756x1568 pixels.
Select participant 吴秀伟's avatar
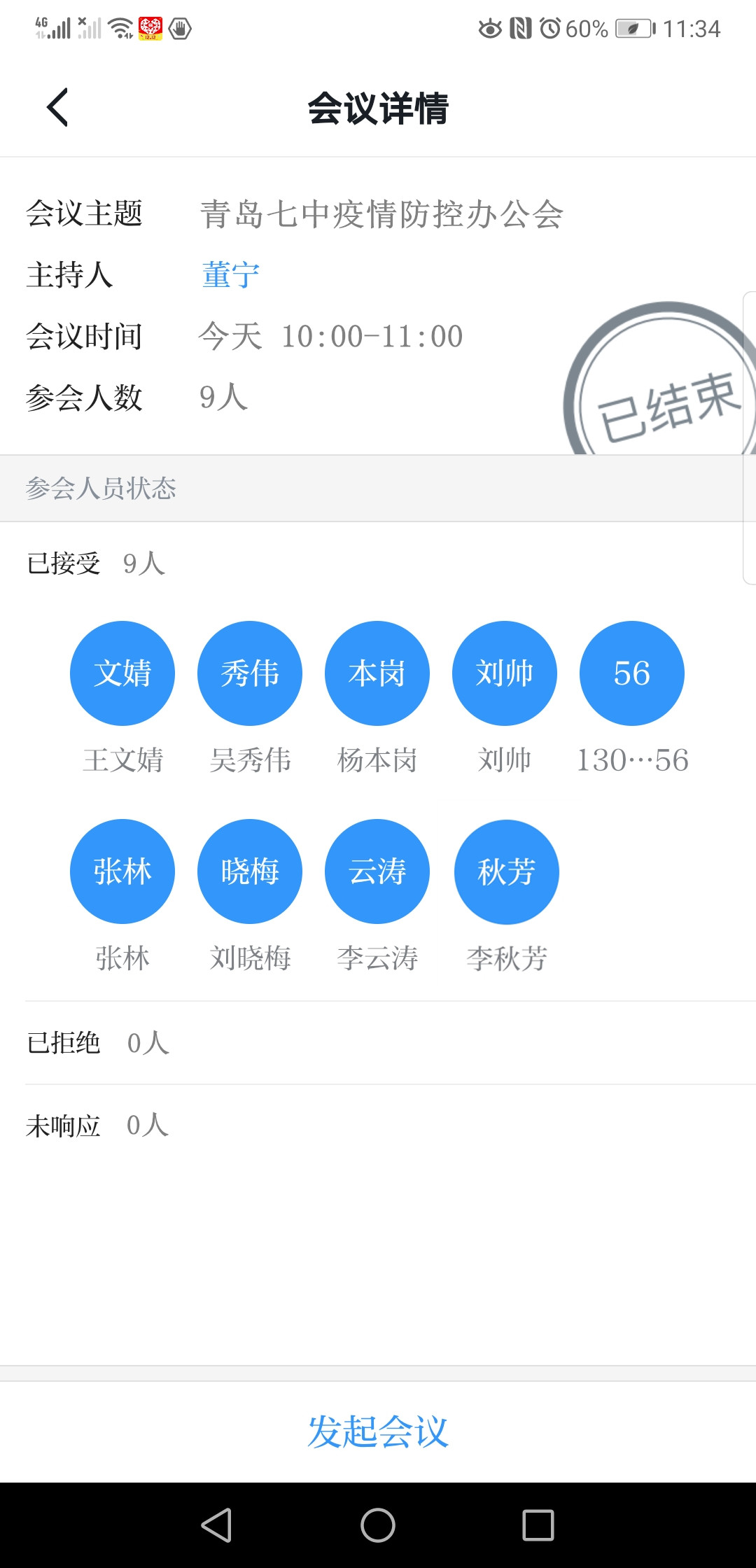click(250, 673)
